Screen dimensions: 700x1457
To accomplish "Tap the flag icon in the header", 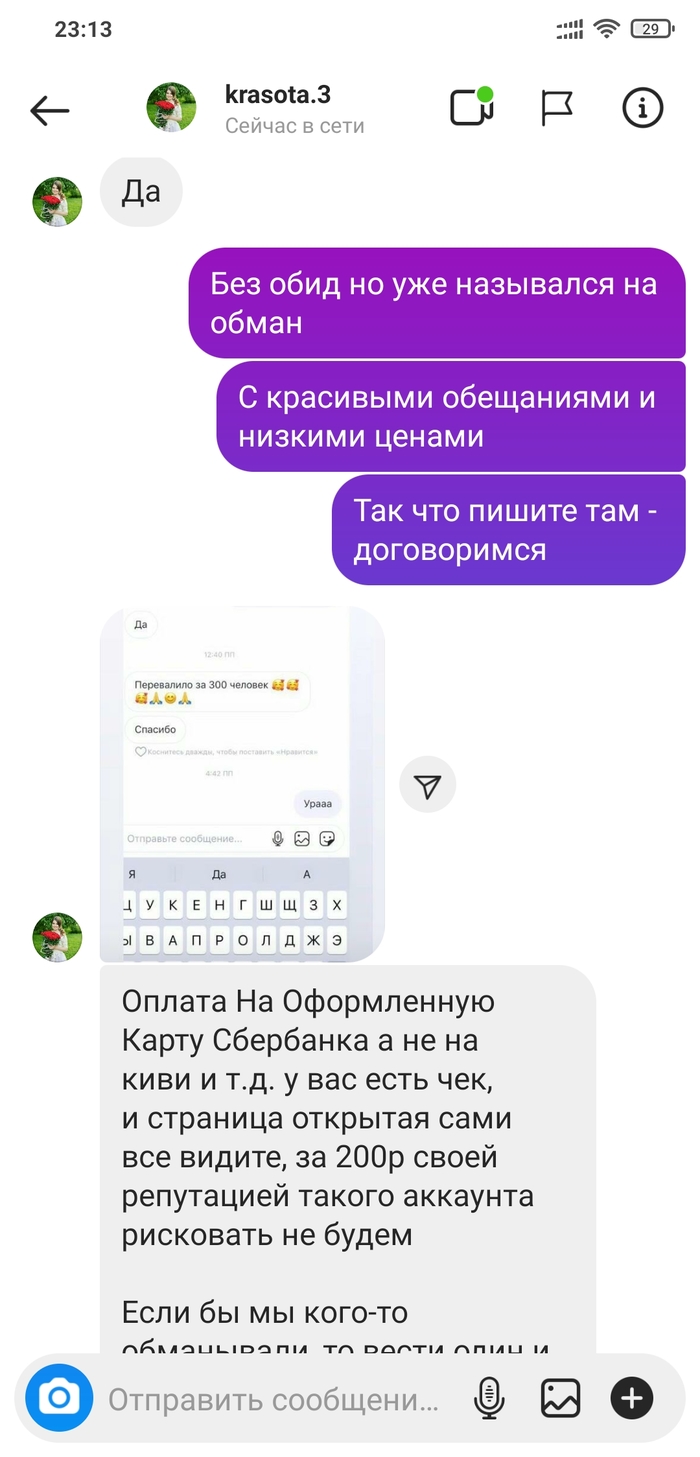I will (x=557, y=108).
